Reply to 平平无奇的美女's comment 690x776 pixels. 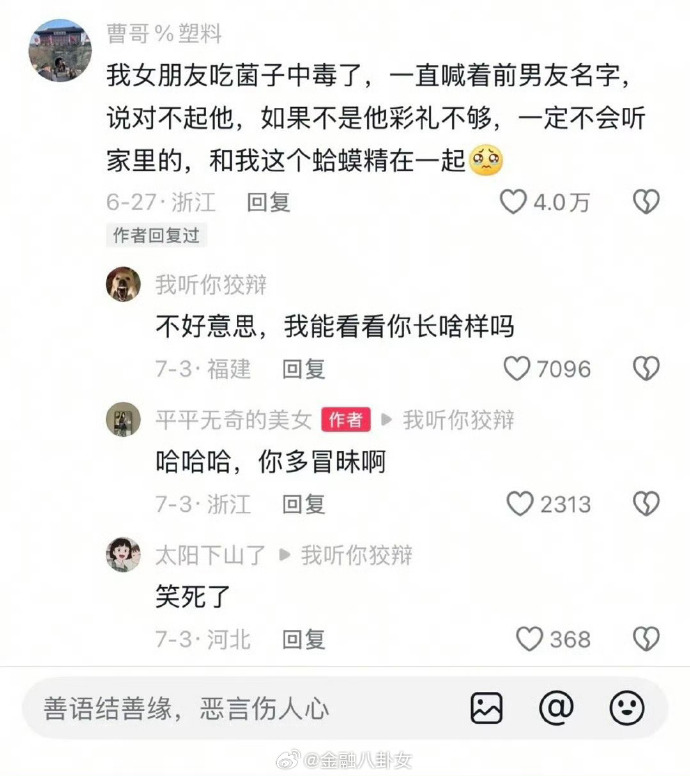pos(303,503)
